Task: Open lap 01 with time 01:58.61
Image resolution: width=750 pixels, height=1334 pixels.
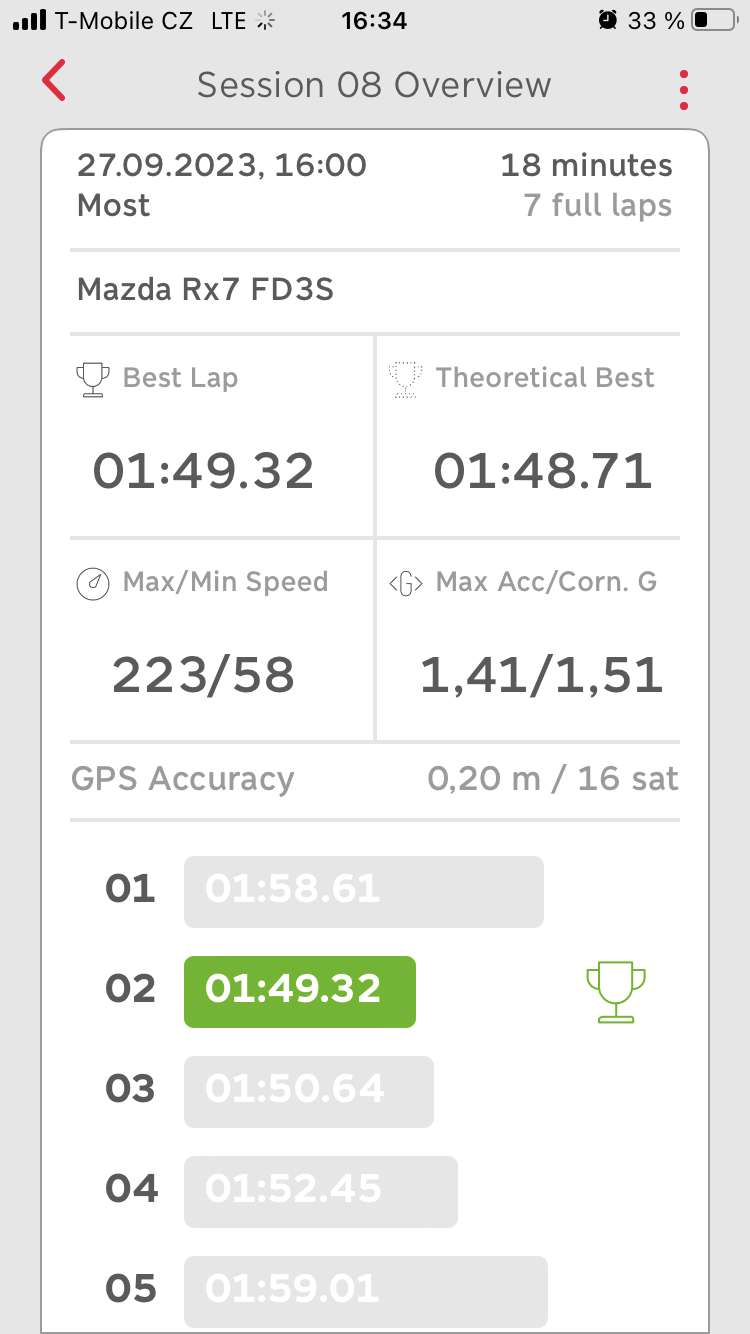Action: coord(363,891)
